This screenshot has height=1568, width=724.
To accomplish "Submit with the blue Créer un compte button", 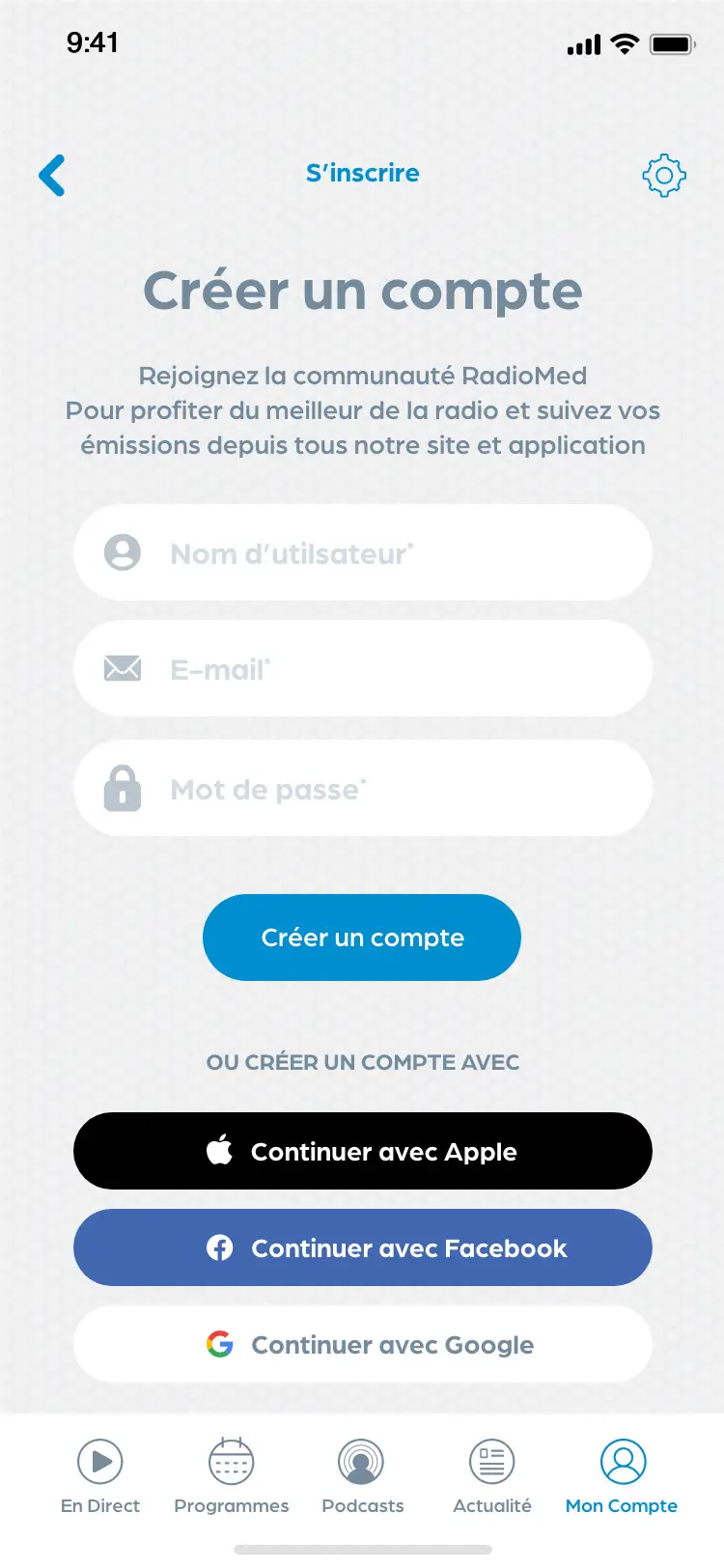I will pos(362,938).
